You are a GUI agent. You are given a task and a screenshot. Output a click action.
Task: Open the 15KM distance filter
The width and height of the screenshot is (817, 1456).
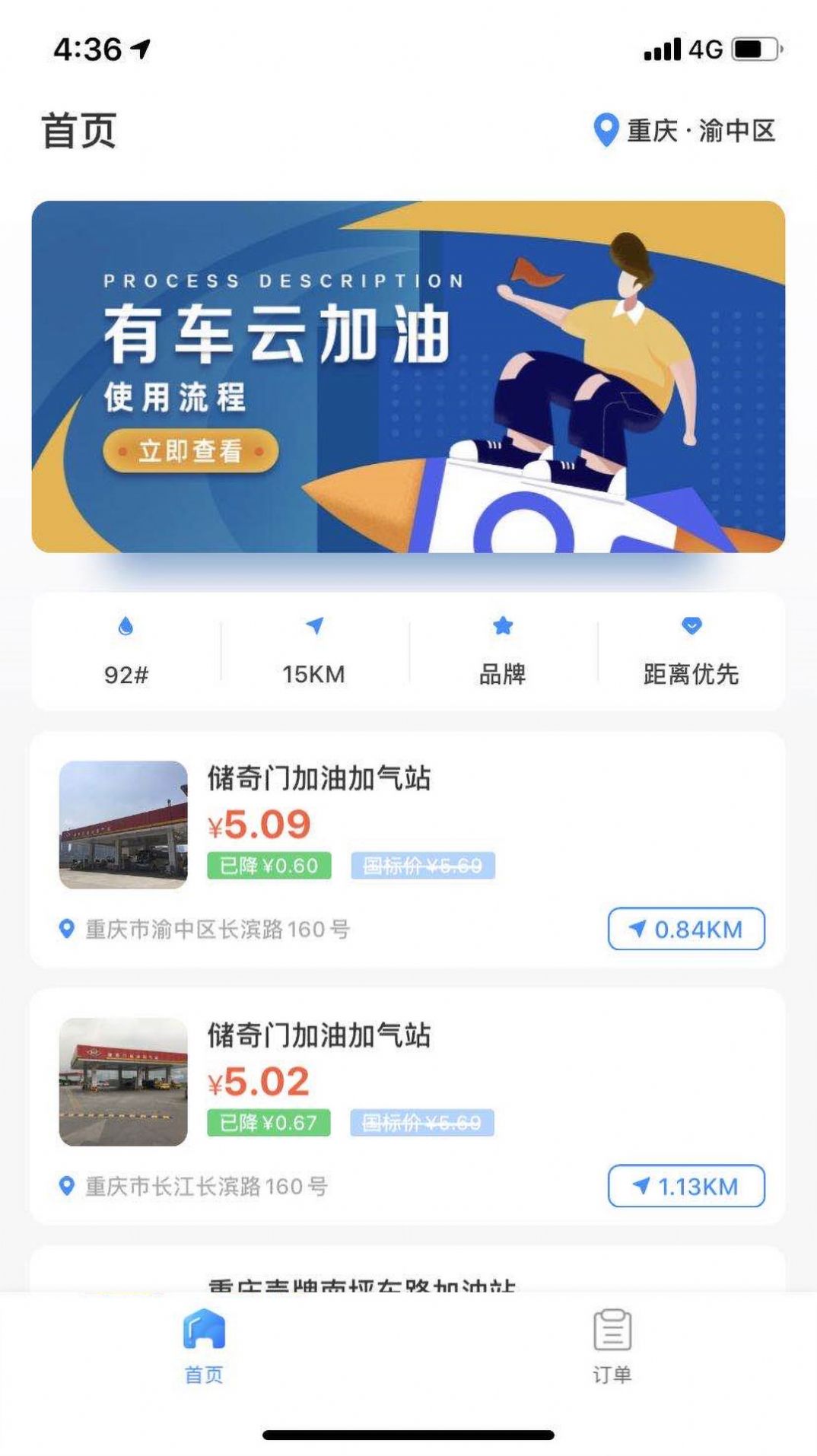(x=314, y=652)
